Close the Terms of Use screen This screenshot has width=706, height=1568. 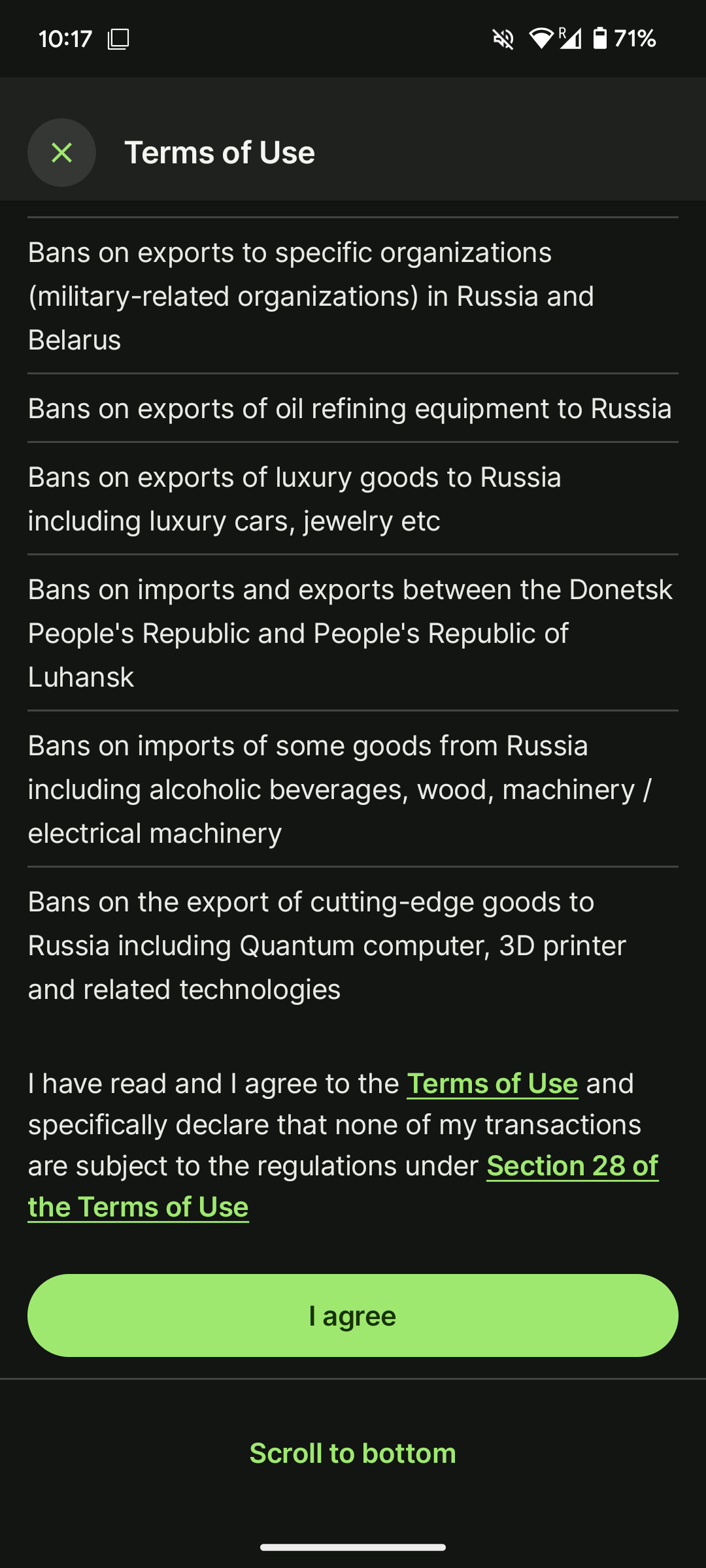(x=61, y=153)
